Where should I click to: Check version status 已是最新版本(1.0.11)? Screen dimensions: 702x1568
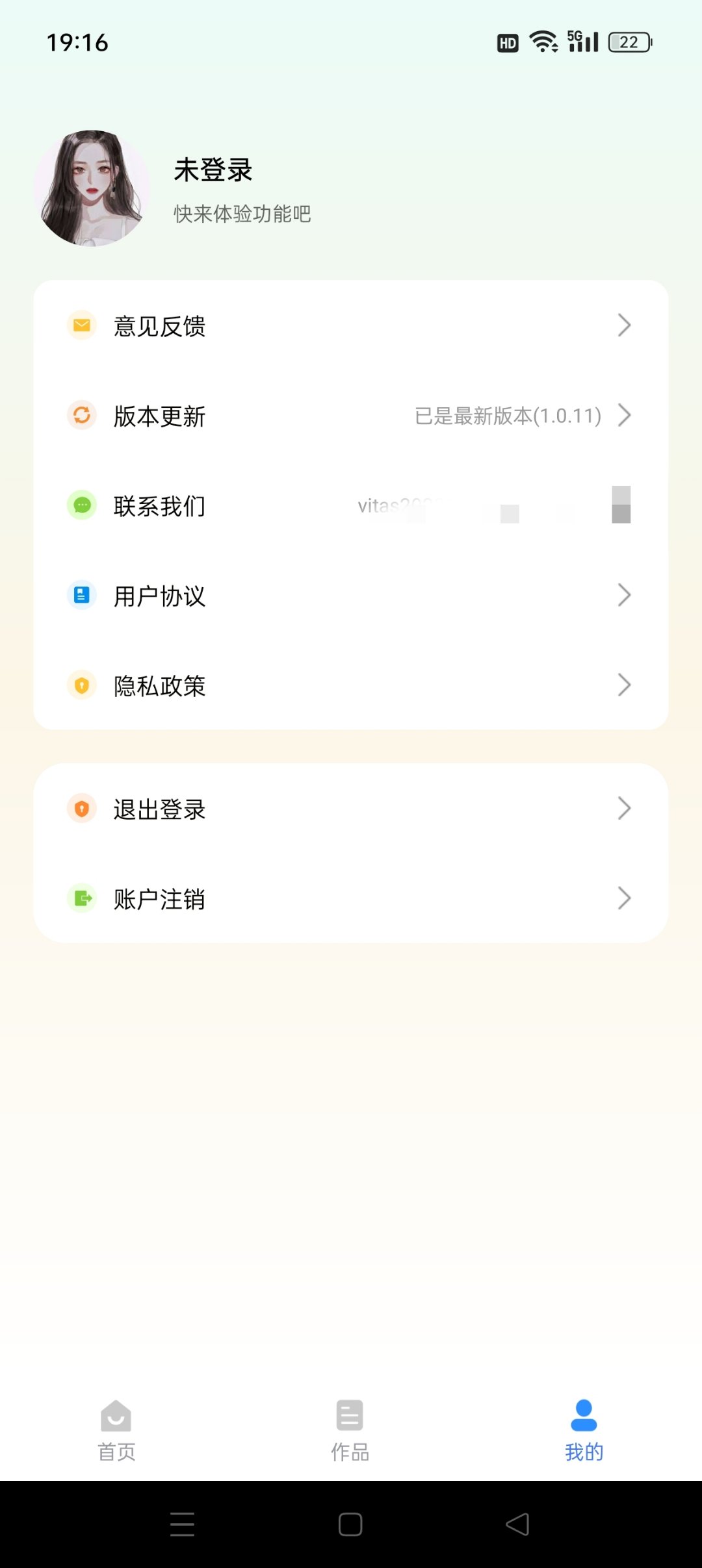point(508,416)
